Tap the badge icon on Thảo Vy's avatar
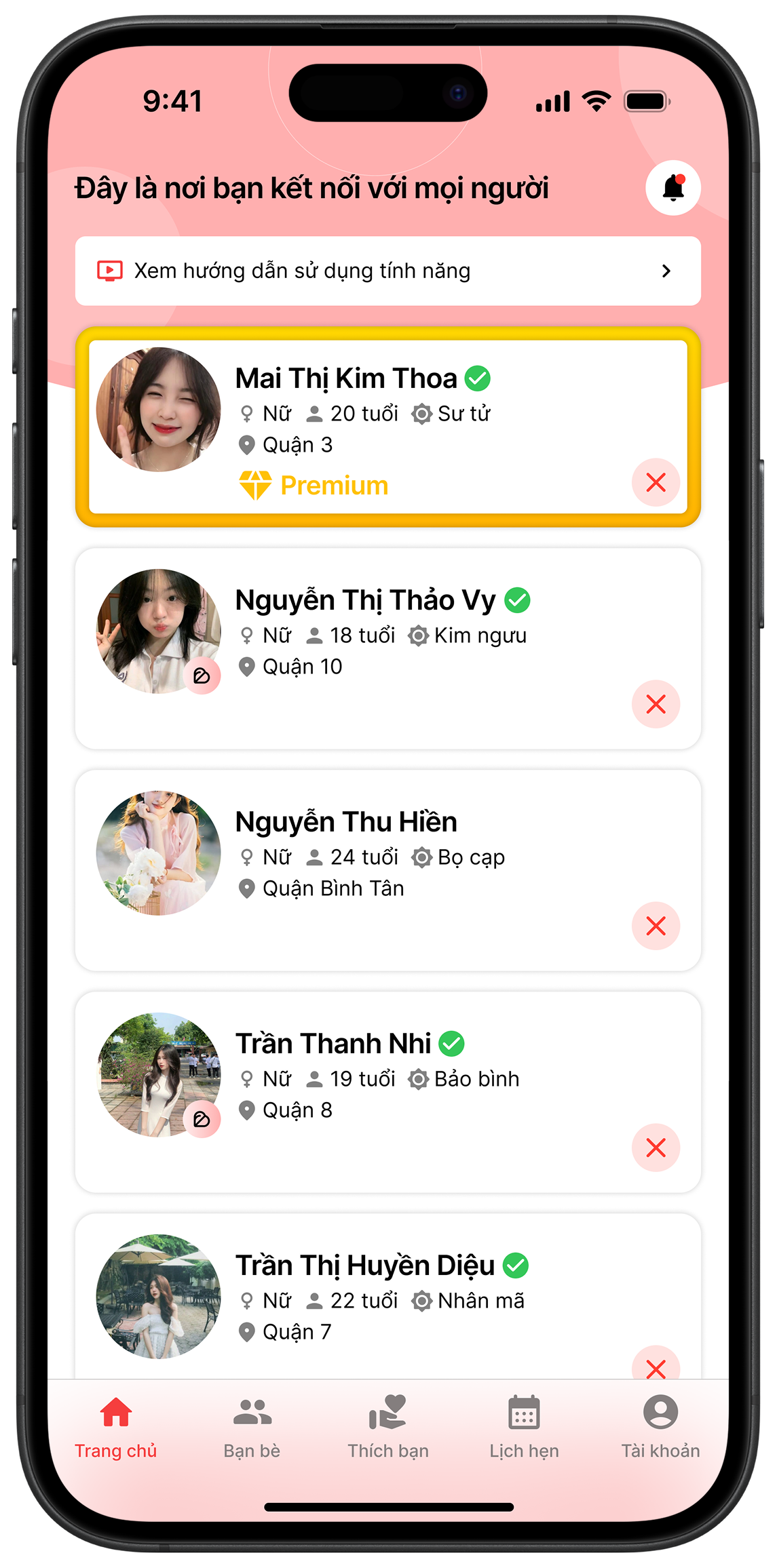This screenshot has width=777, height=1568. pos(202,675)
